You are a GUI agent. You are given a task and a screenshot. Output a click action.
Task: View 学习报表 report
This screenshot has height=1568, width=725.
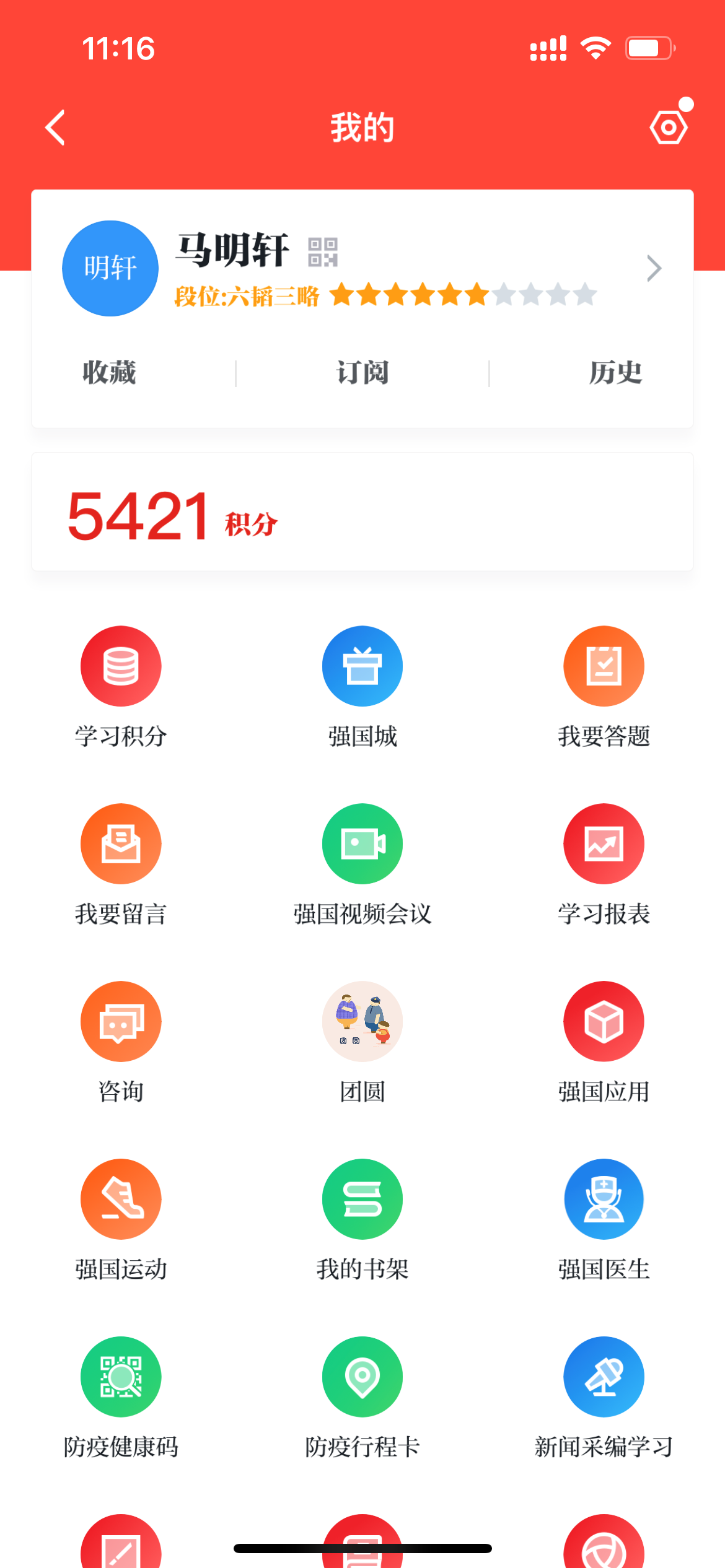pos(604,844)
